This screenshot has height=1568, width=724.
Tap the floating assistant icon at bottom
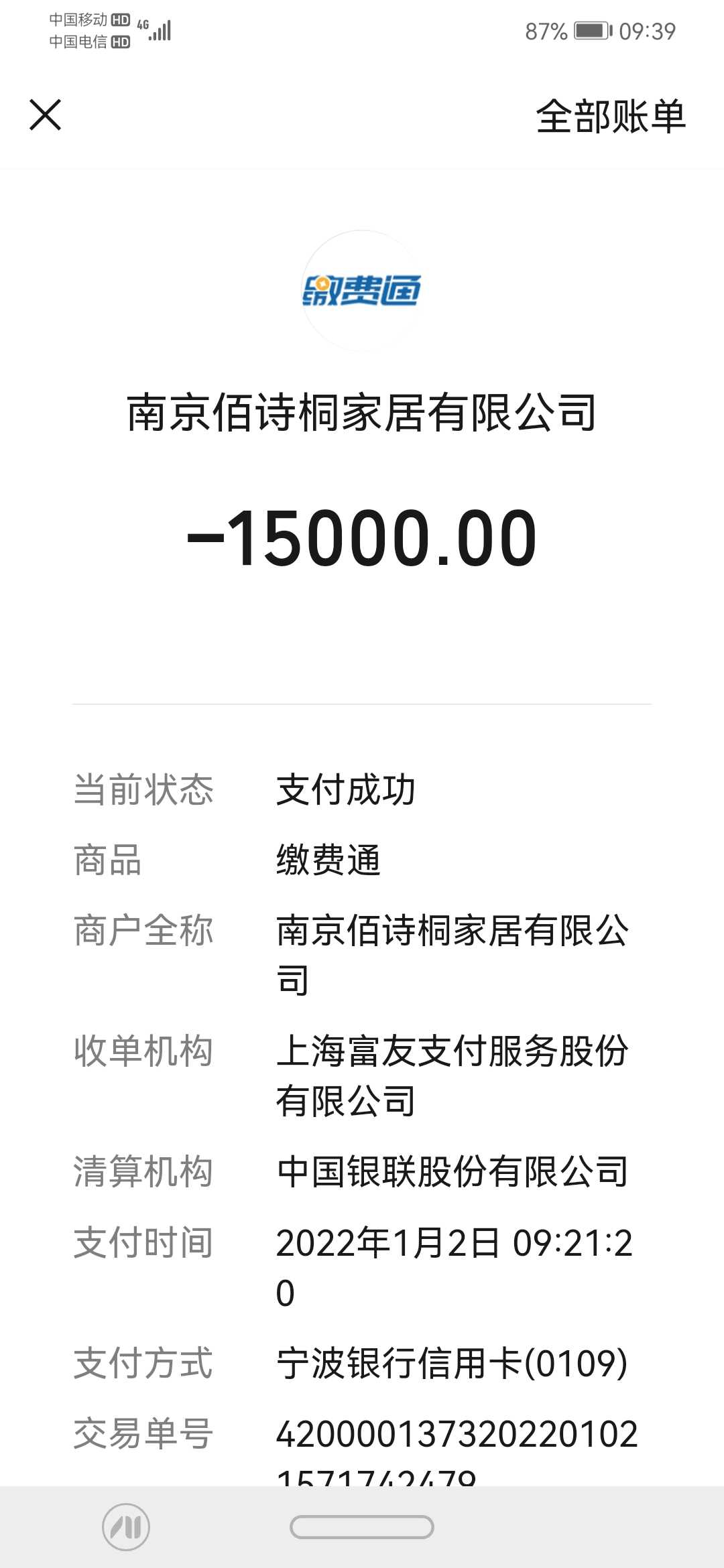click(x=126, y=1527)
